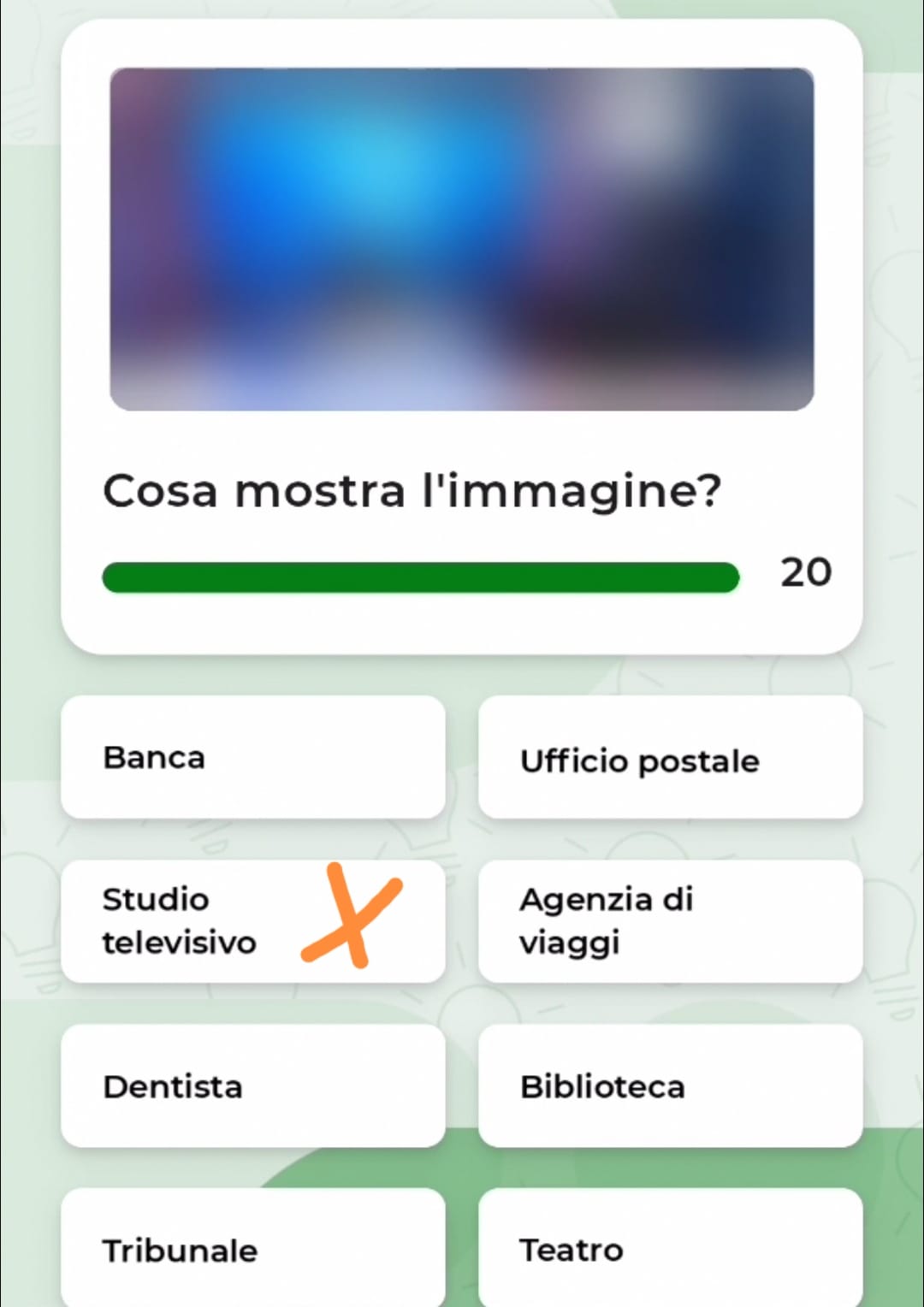The width and height of the screenshot is (924, 1307).
Task: Tap the Dentista answer button
Action: [x=252, y=1085]
